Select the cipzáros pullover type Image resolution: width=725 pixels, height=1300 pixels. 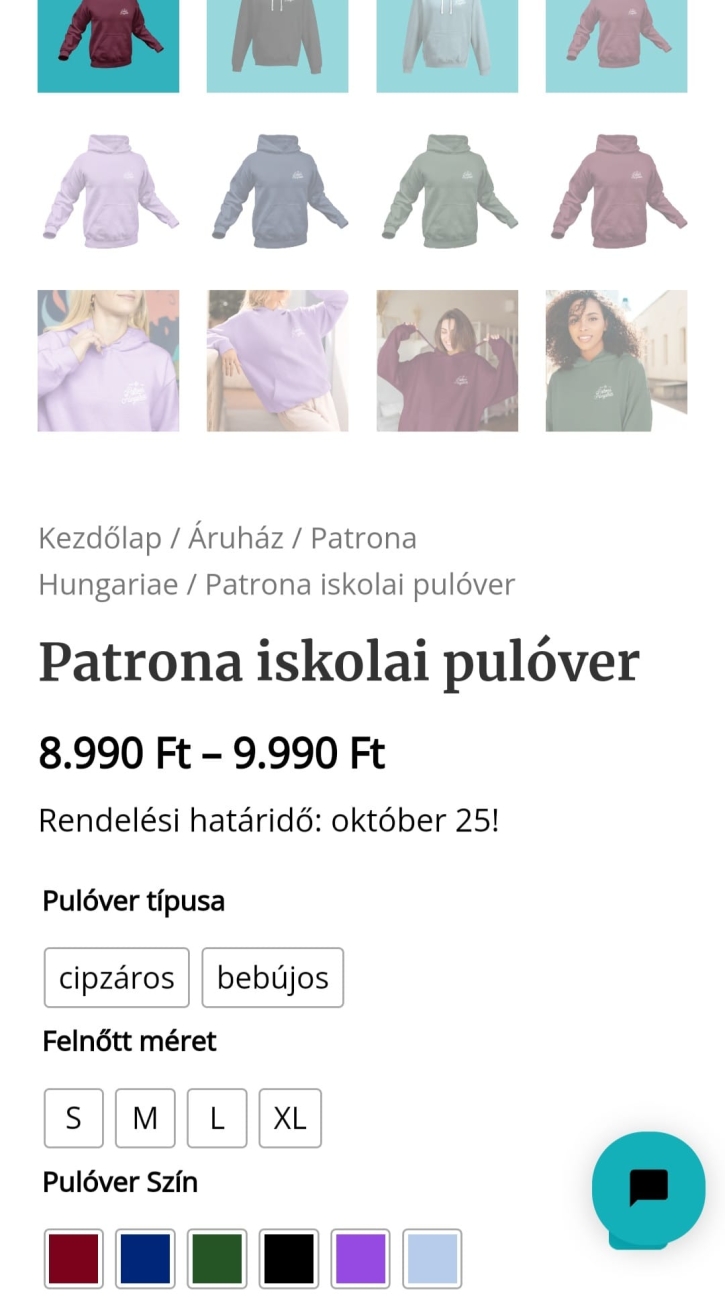pos(116,977)
